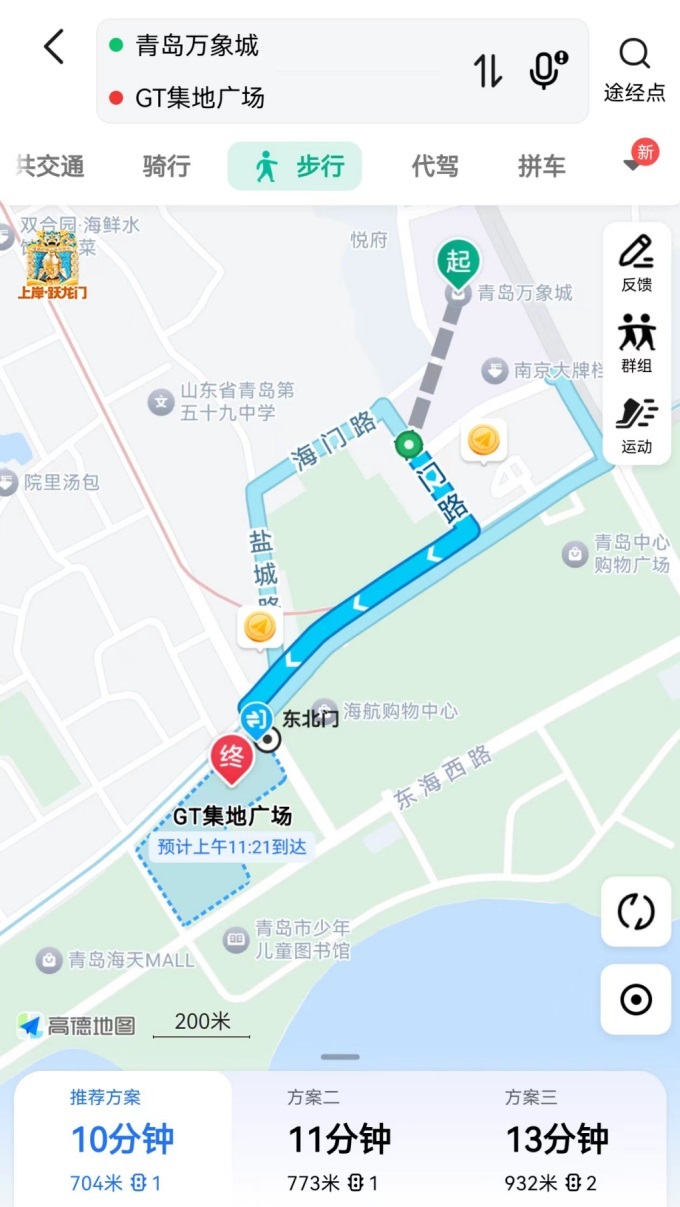Viewport: 680px width, 1207px height.
Task: Add a waypoint with 途经点
Action: (634, 70)
